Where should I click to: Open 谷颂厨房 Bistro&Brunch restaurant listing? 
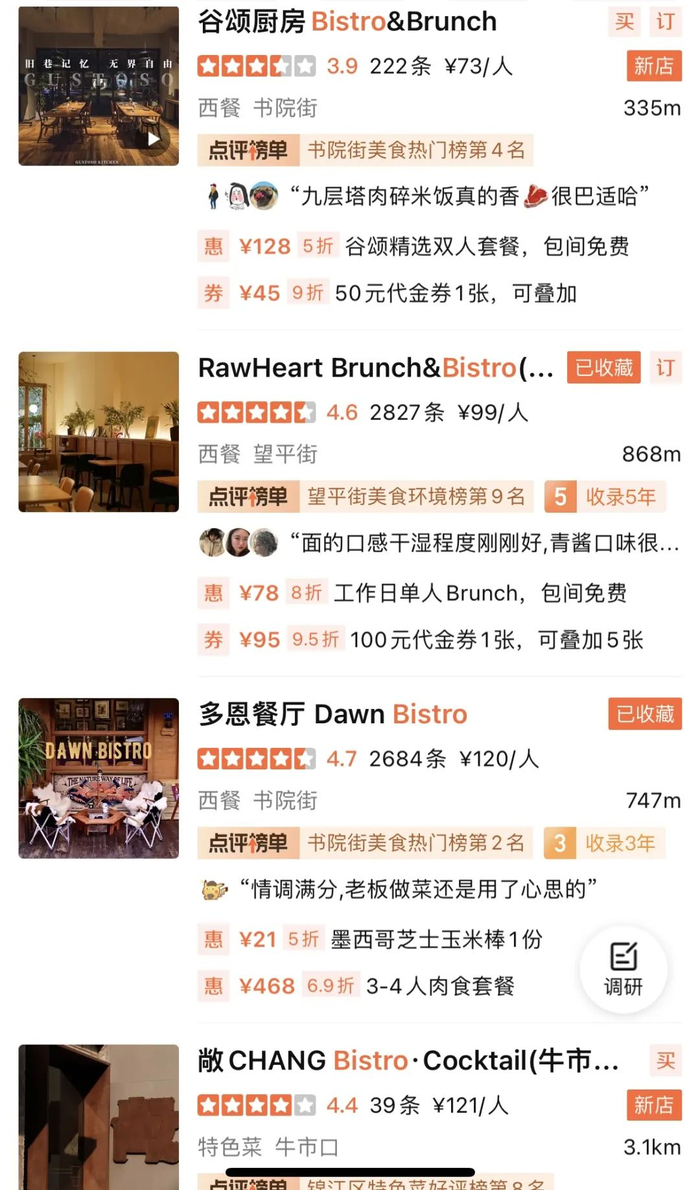pyautogui.click(x=347, y=21)
